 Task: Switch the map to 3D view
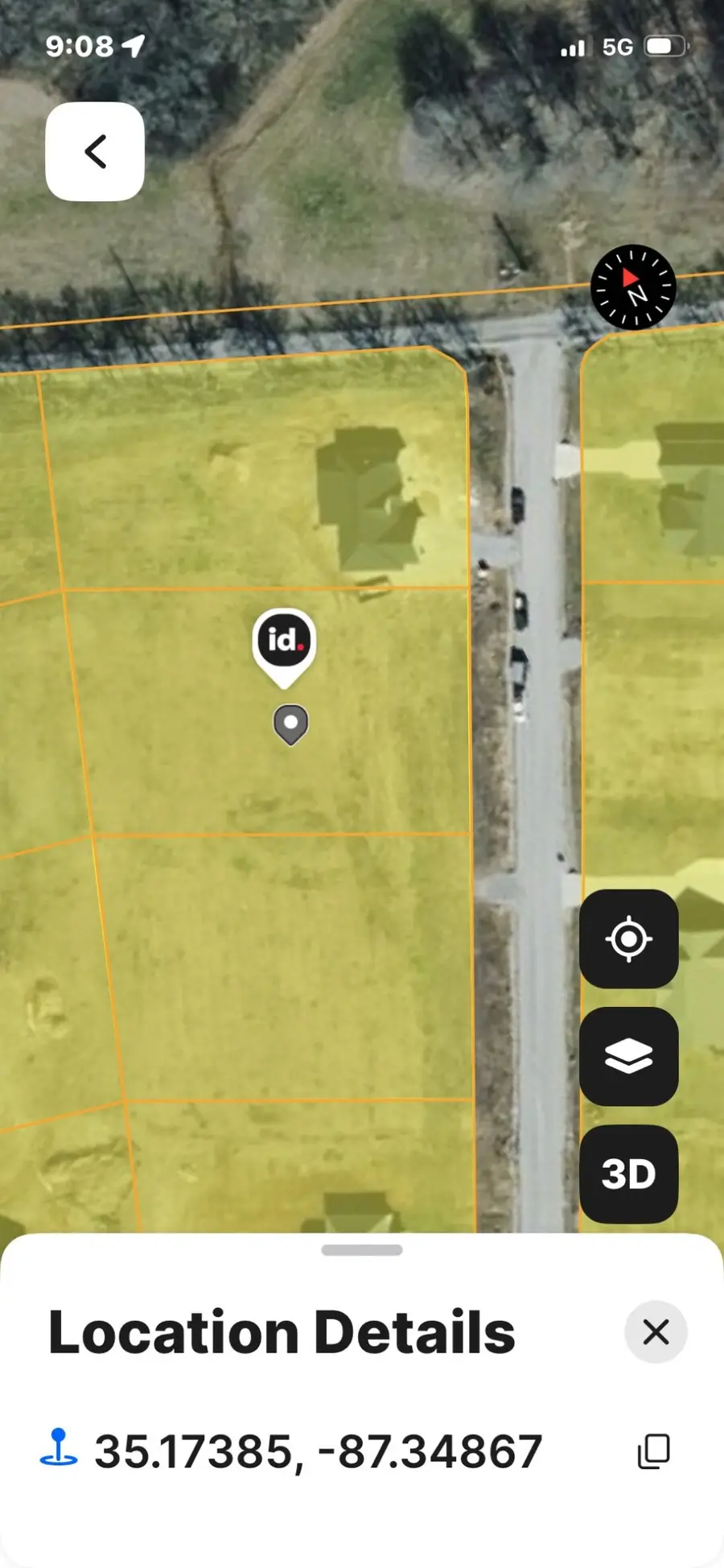[628, 1174]
